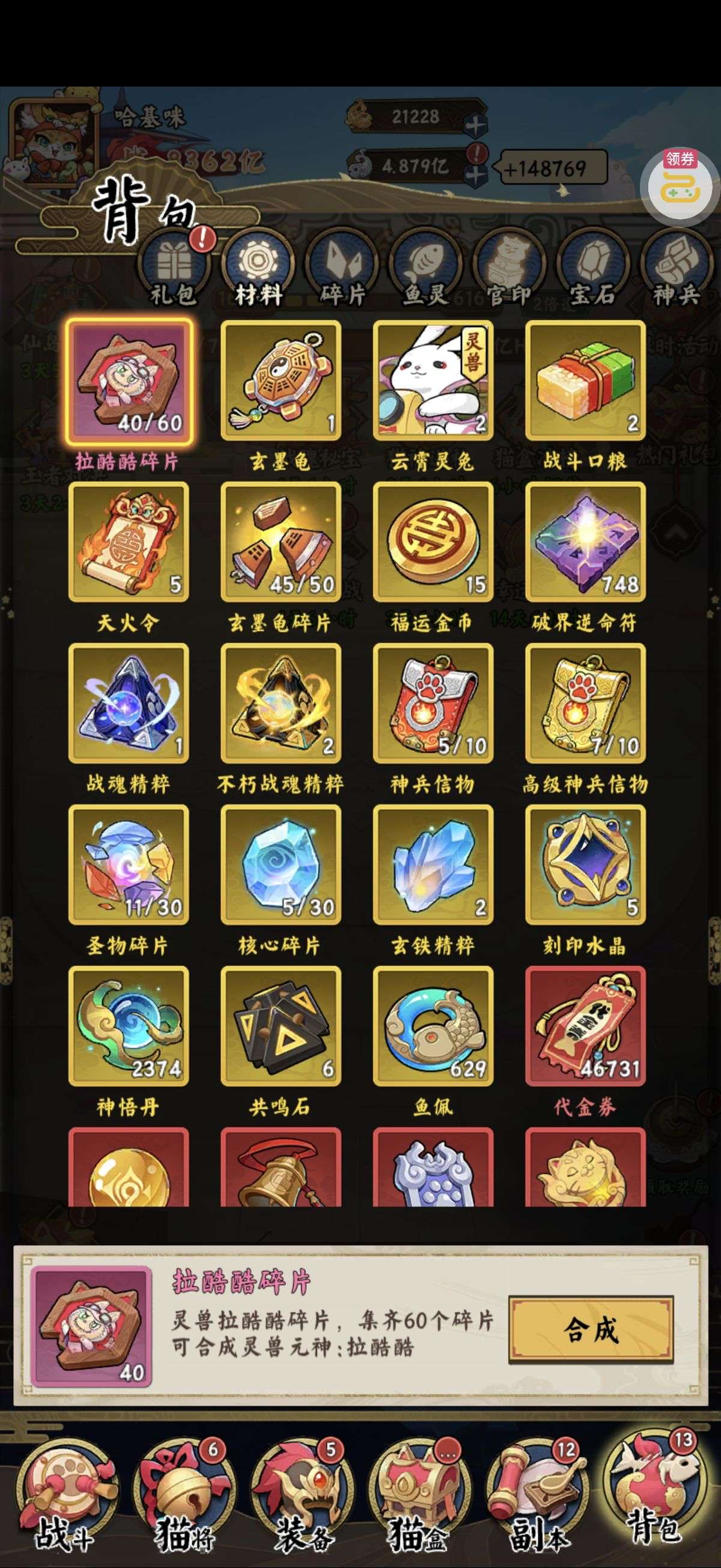721x1568 pixels.
Task: Select the 天火令 item
Action: pyautogui.click(x=129, y=542)
